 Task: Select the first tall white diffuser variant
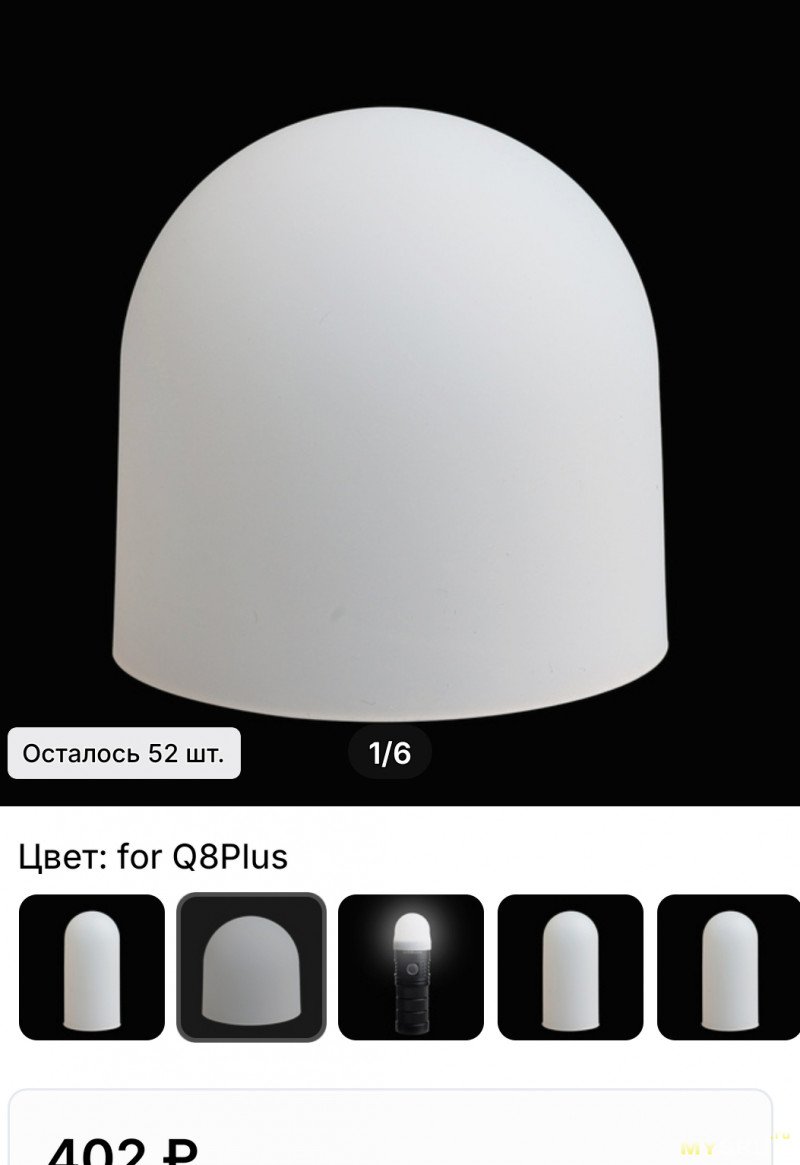[92, 967]
